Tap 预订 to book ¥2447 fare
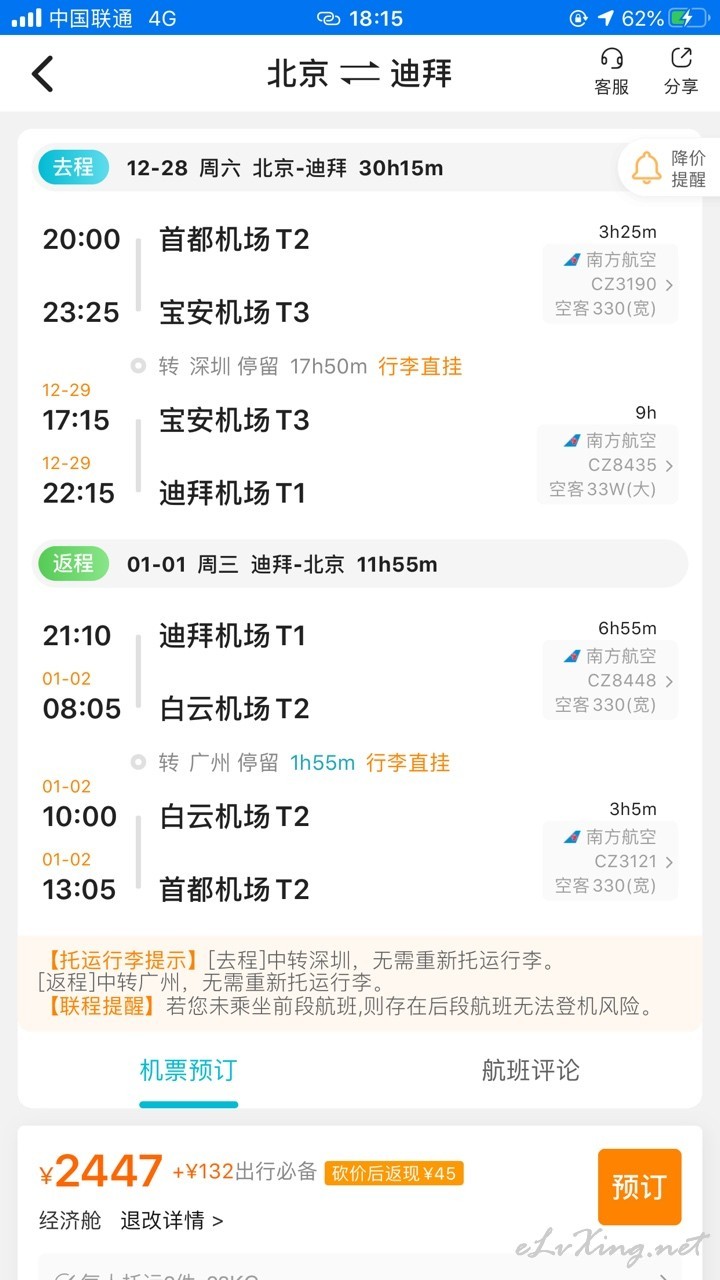 click(x=640, y=1187)
